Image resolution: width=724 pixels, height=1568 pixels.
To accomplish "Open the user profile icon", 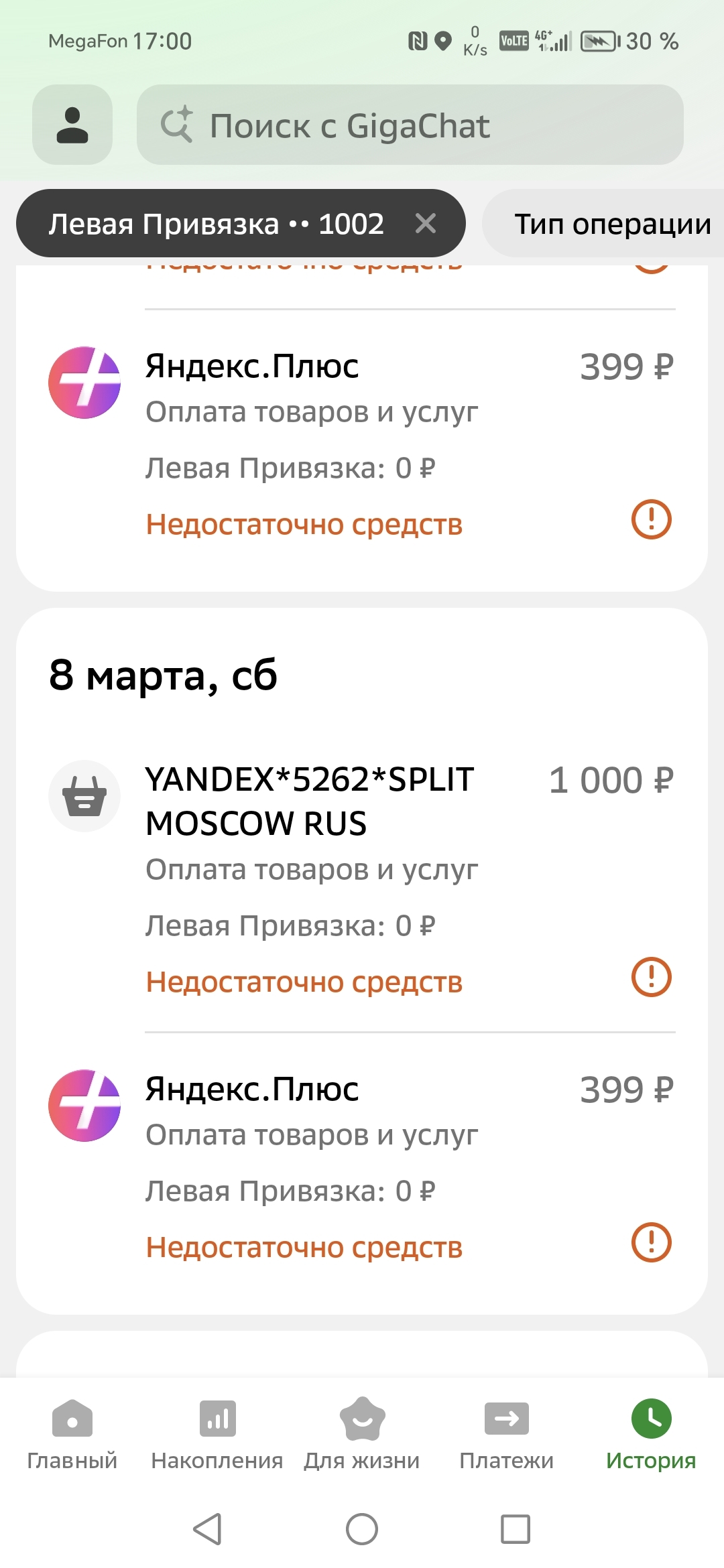I will [72, 125].
